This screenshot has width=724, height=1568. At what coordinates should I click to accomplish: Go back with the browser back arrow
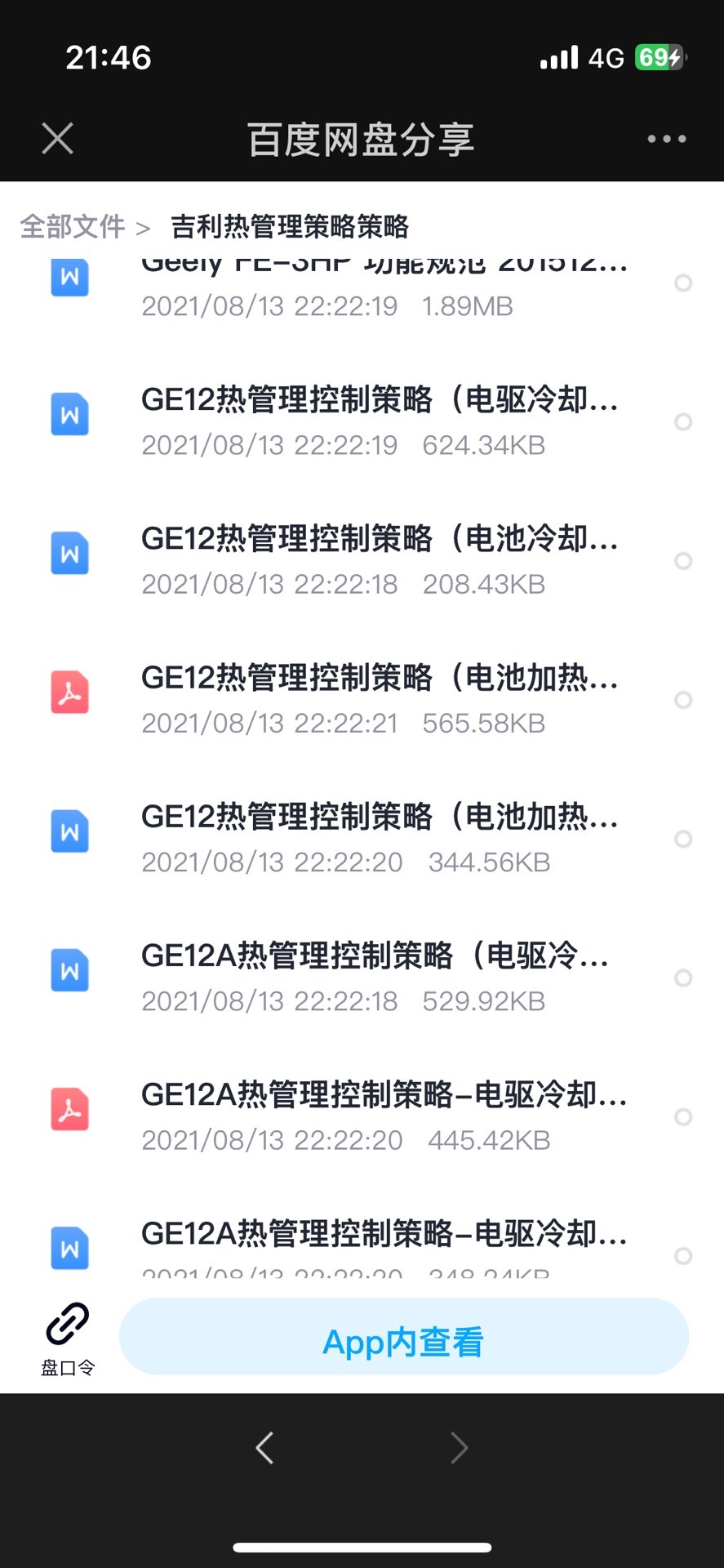coord(264,1448)
